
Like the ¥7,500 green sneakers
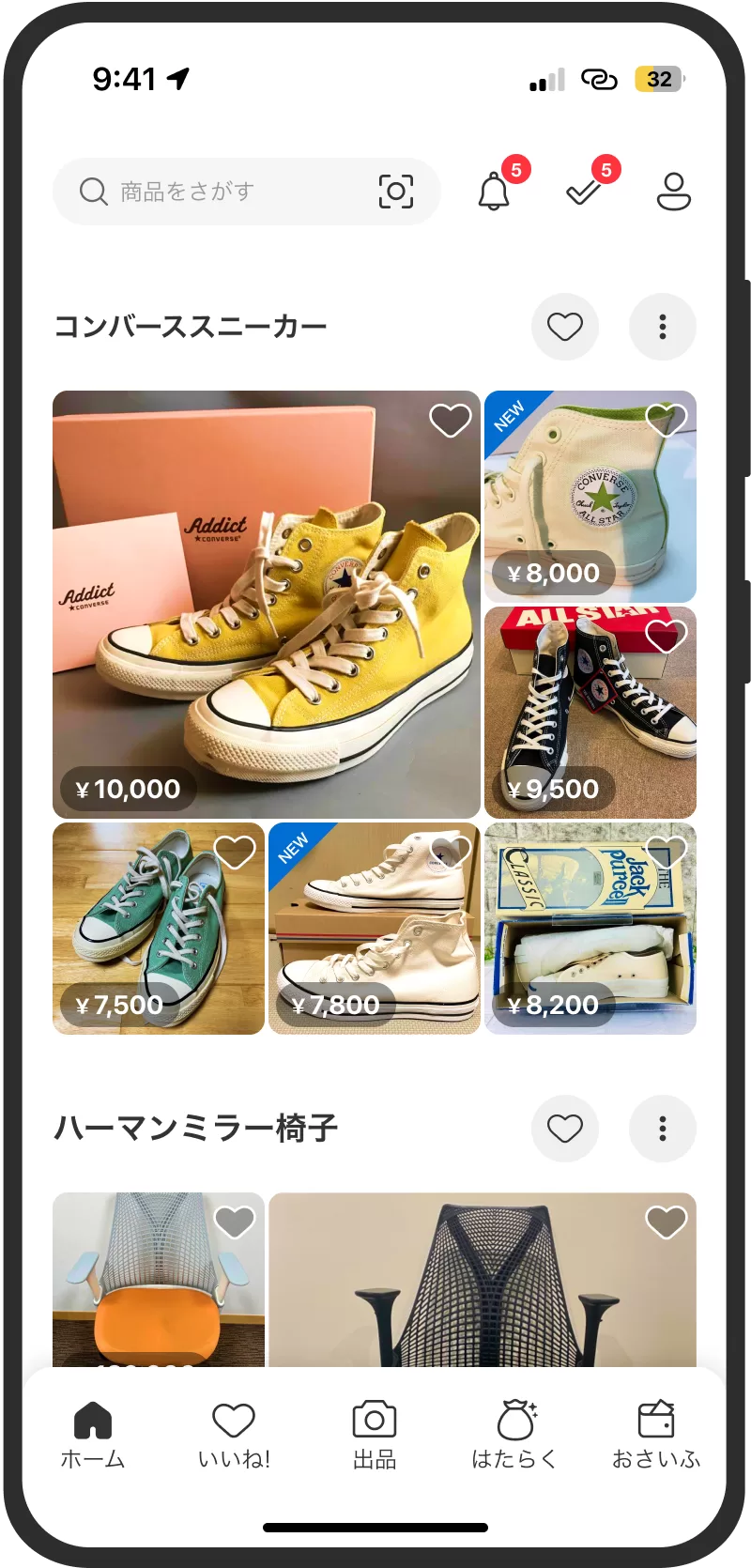(x=235, y=852)
